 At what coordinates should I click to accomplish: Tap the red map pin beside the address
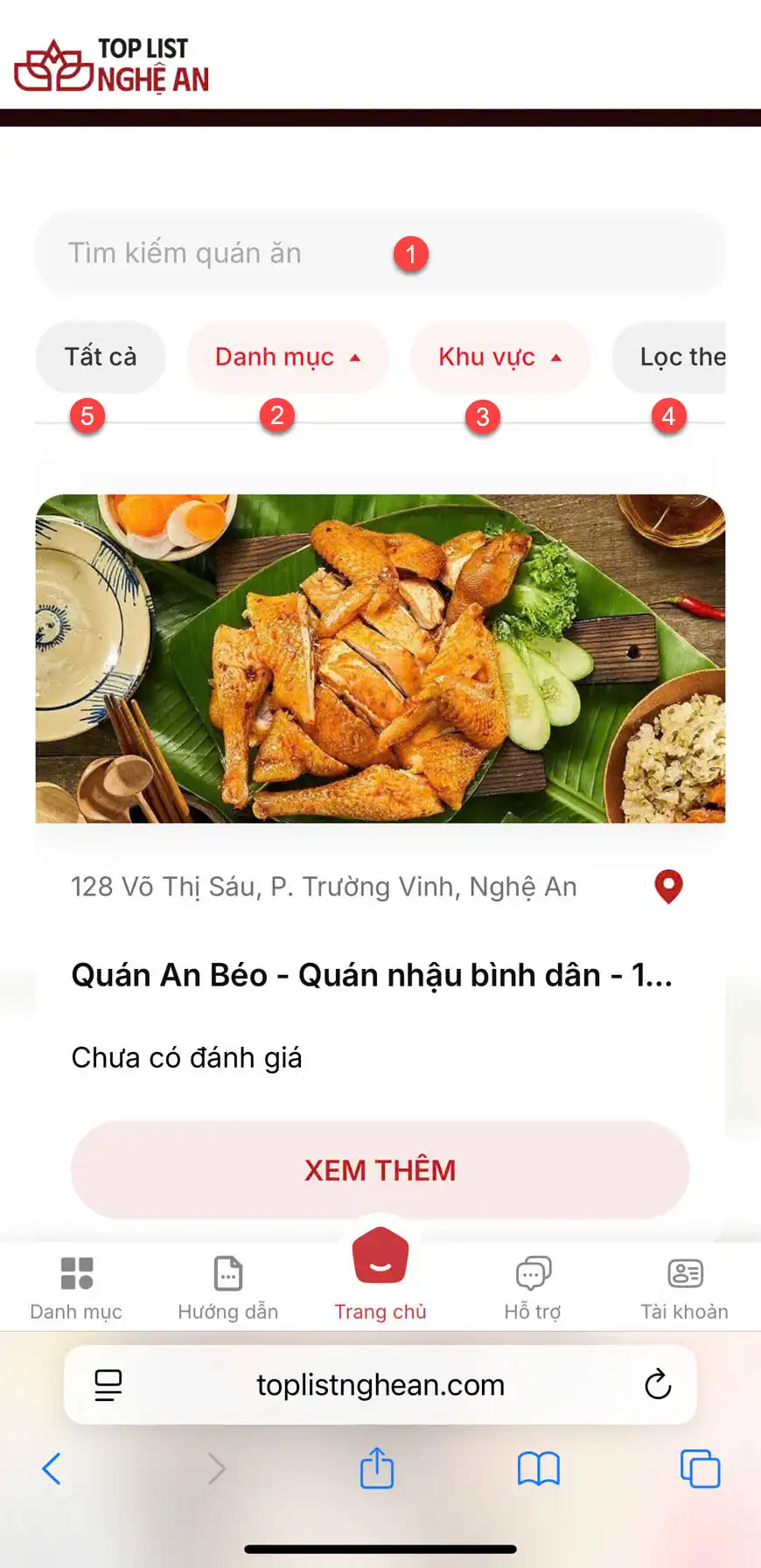(668, 887)
